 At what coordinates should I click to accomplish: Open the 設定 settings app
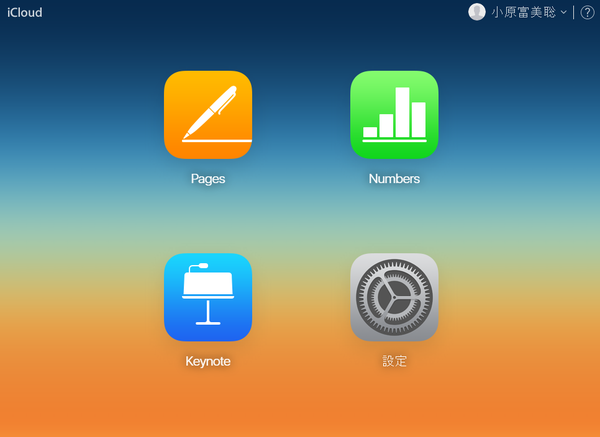coord(394,297)
